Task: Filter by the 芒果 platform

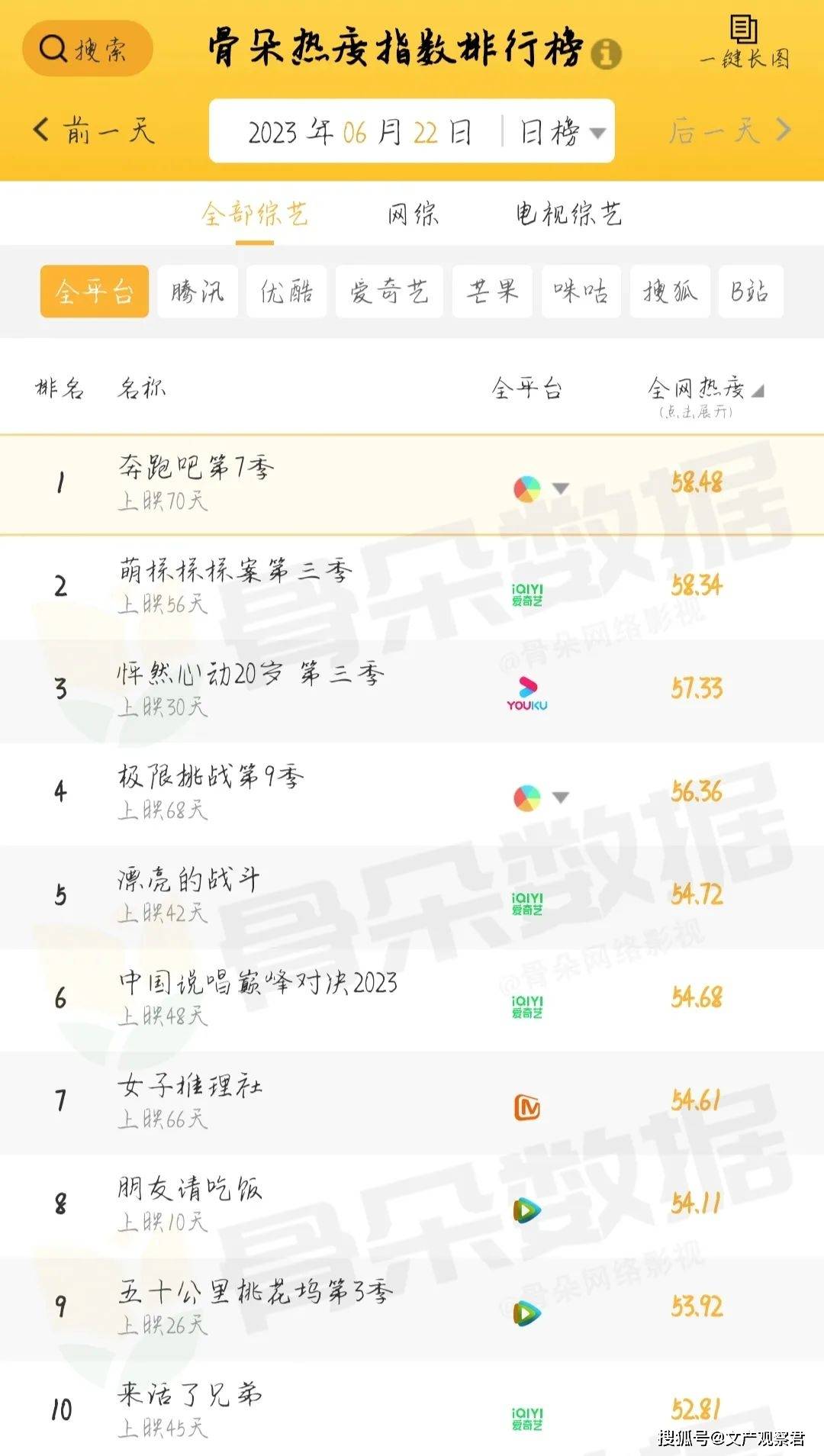Action: point(492,292)
